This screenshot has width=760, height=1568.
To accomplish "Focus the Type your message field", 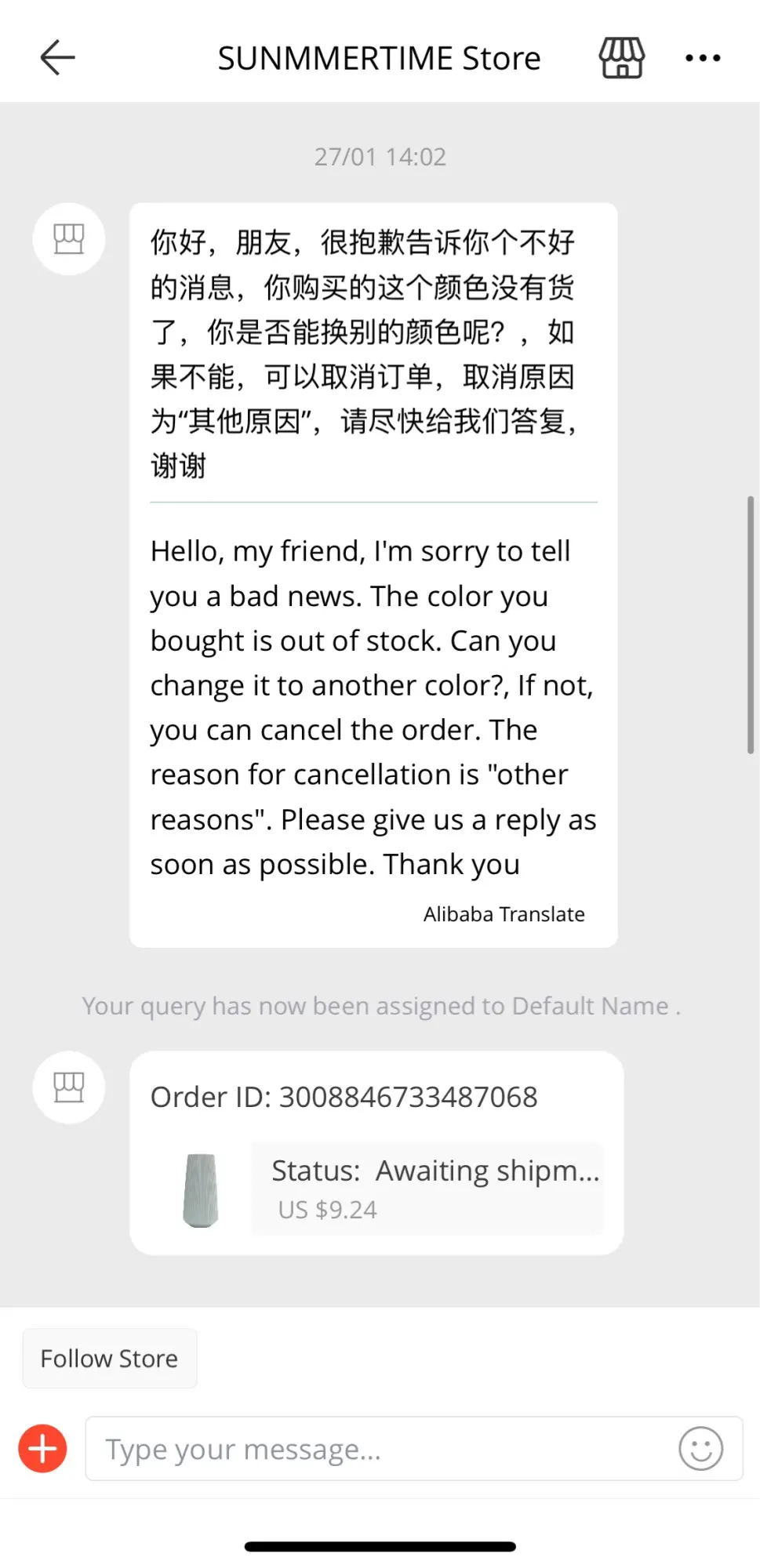I will coord(376,1449).
